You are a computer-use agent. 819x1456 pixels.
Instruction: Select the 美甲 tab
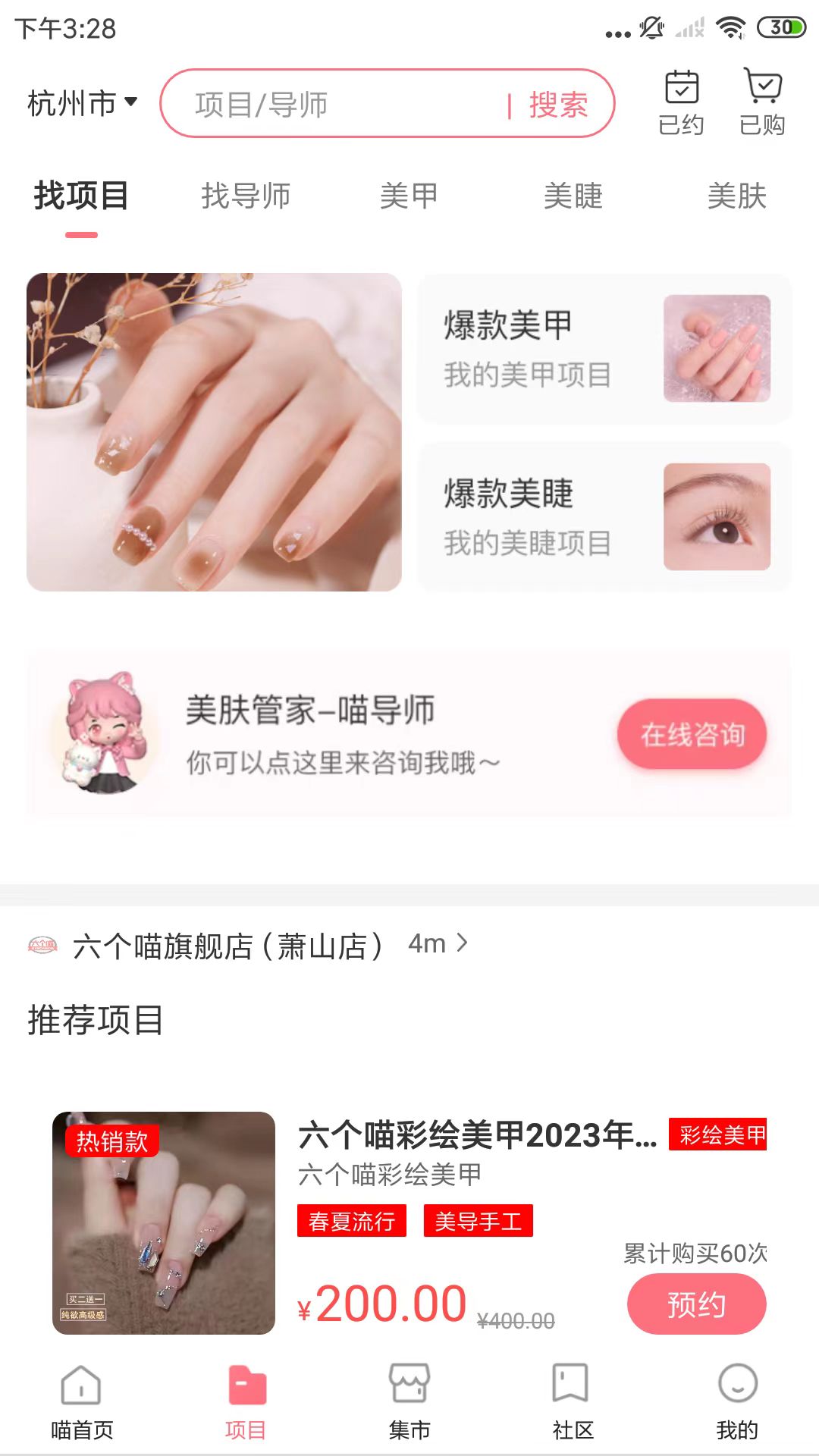point(409,196)
